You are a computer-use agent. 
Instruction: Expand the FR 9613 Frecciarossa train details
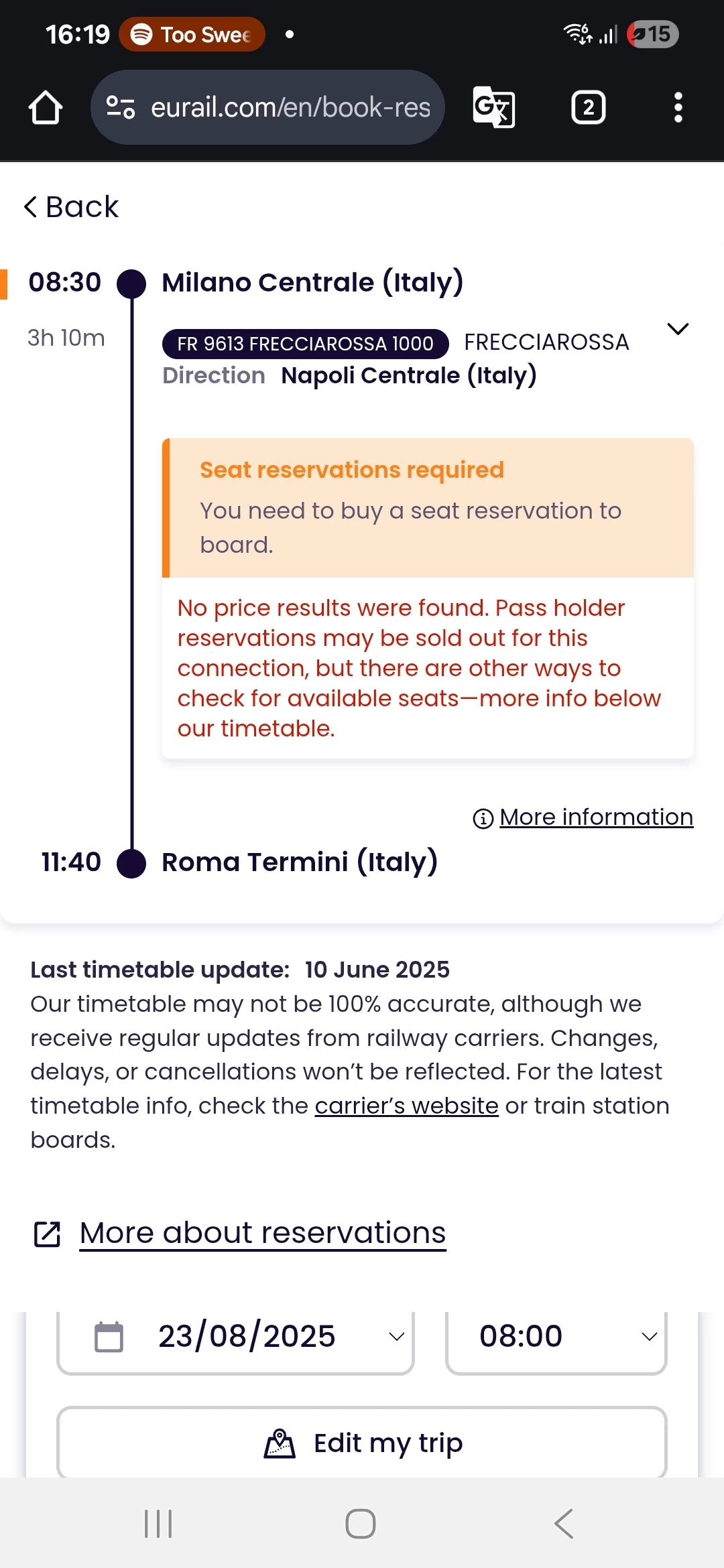point(678,329)
